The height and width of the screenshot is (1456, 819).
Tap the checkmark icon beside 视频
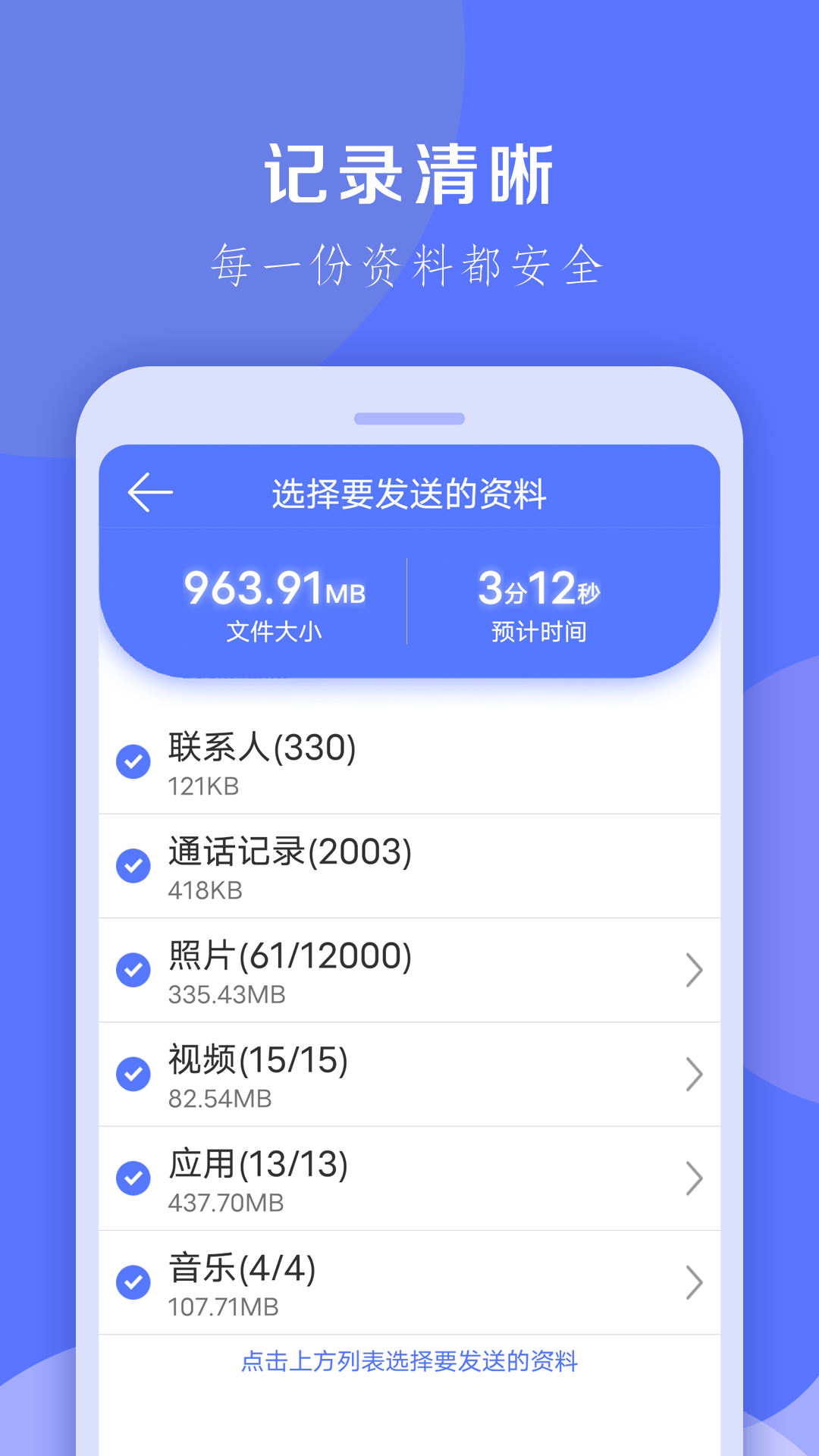pos(133,1073)
